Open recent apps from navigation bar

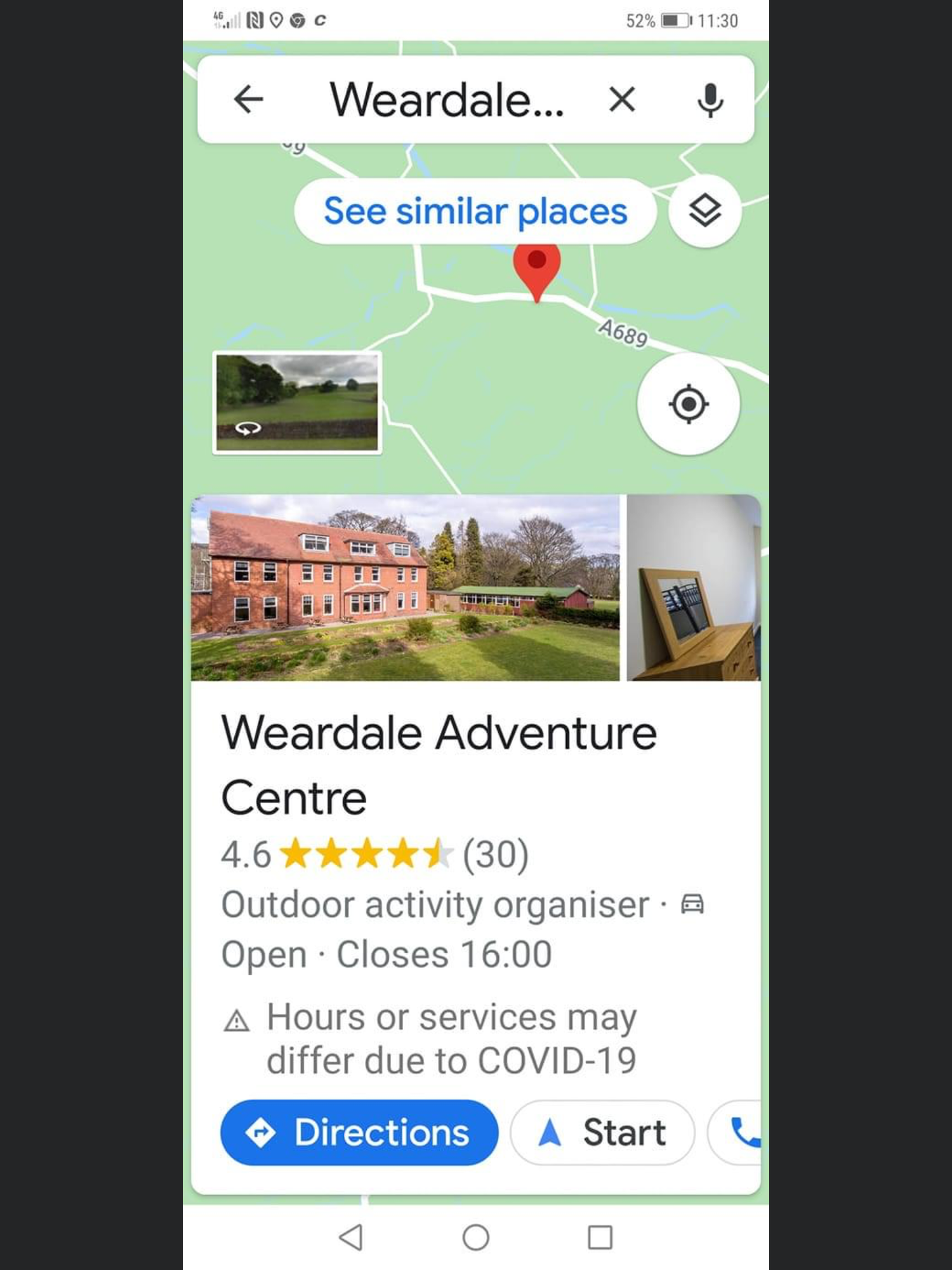pos(600,1237)
